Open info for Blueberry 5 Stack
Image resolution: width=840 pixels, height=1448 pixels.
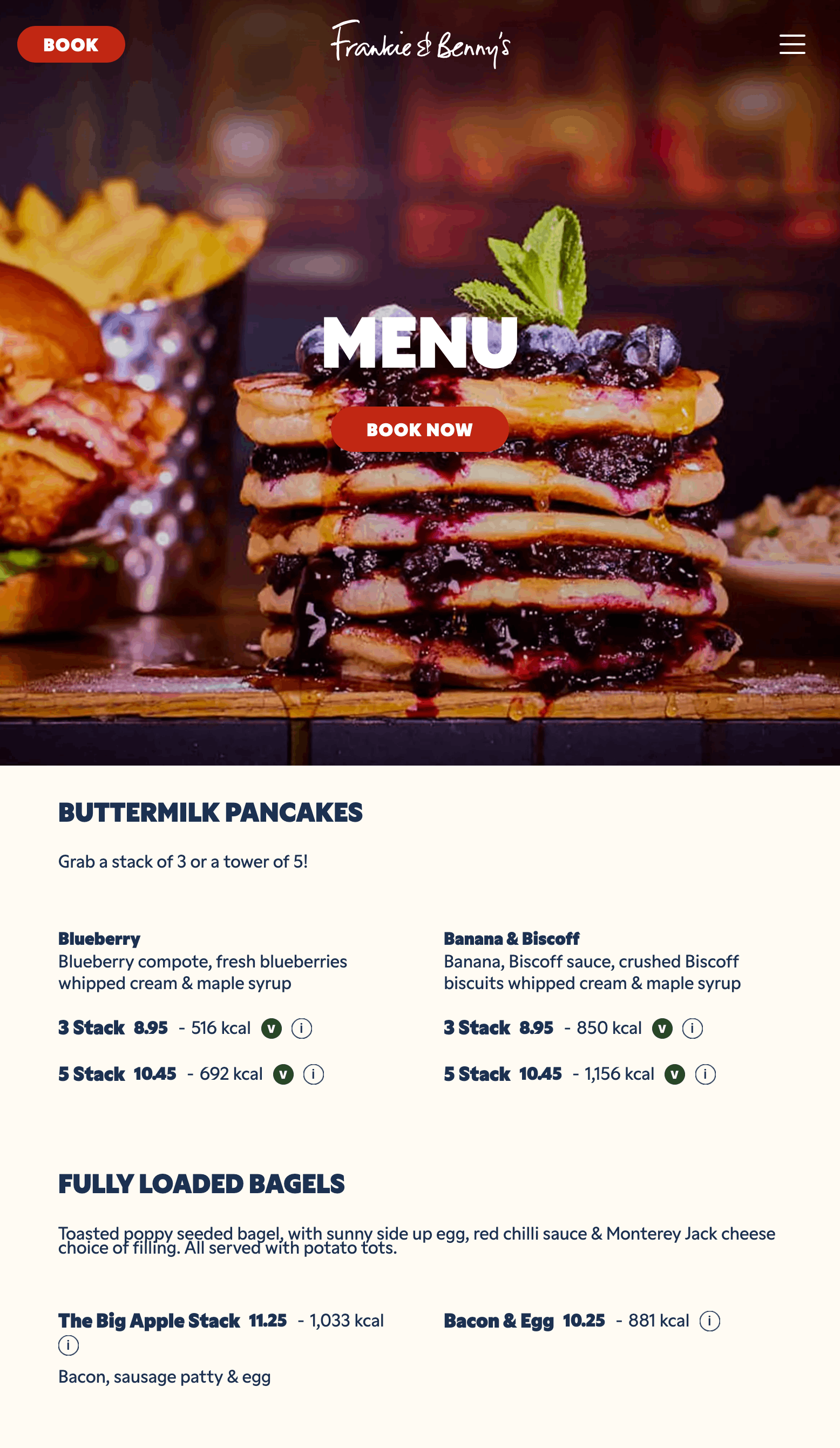click(x=313, y=1074)
